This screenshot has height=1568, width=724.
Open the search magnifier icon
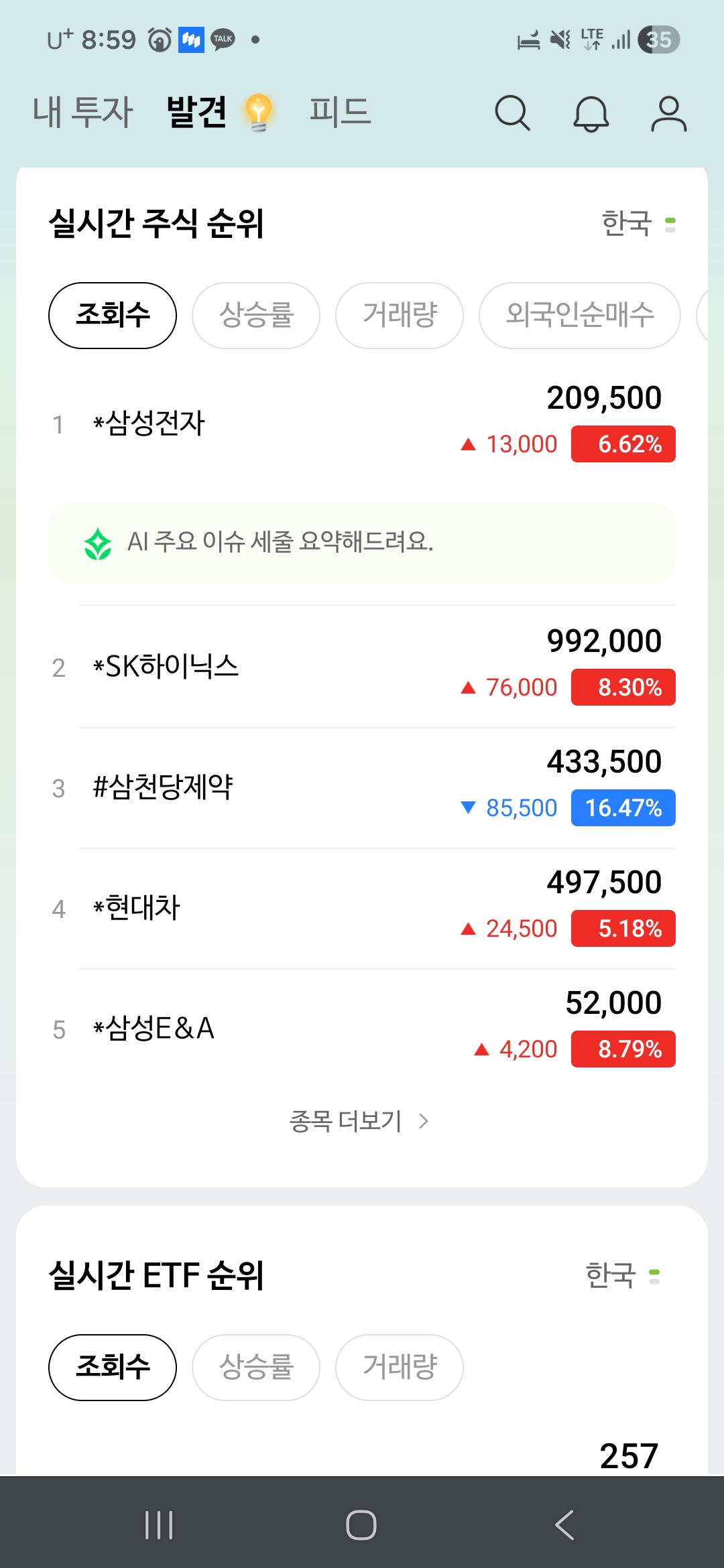513,113
